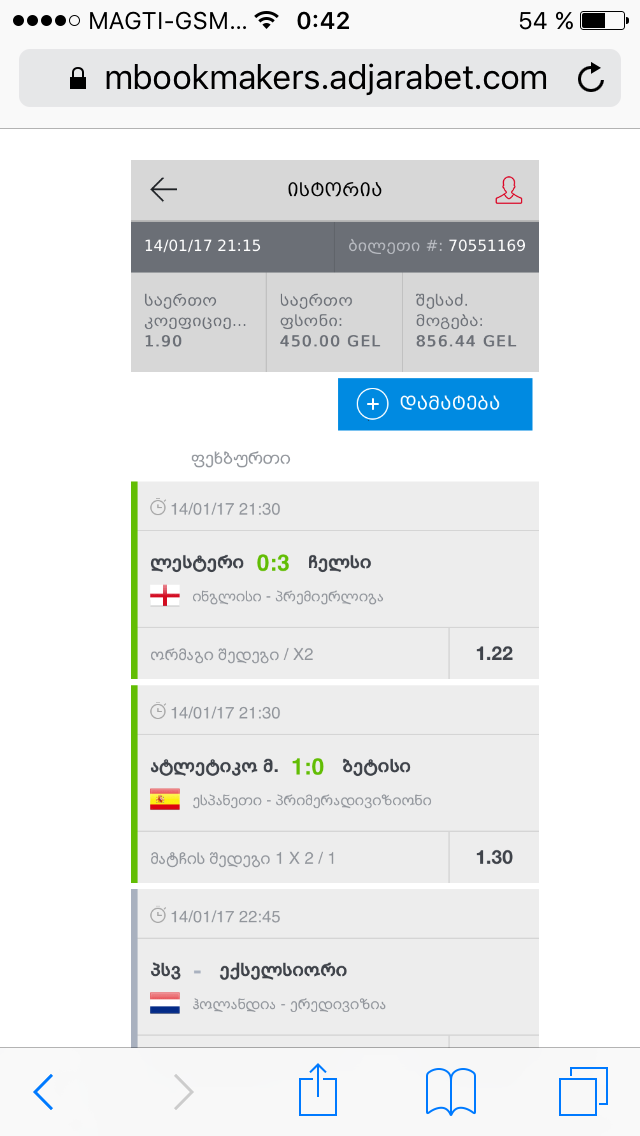The width and height of the screenshot is (640, 1136).
Task: Reload the page in Safari
Action: pos(591,78)
